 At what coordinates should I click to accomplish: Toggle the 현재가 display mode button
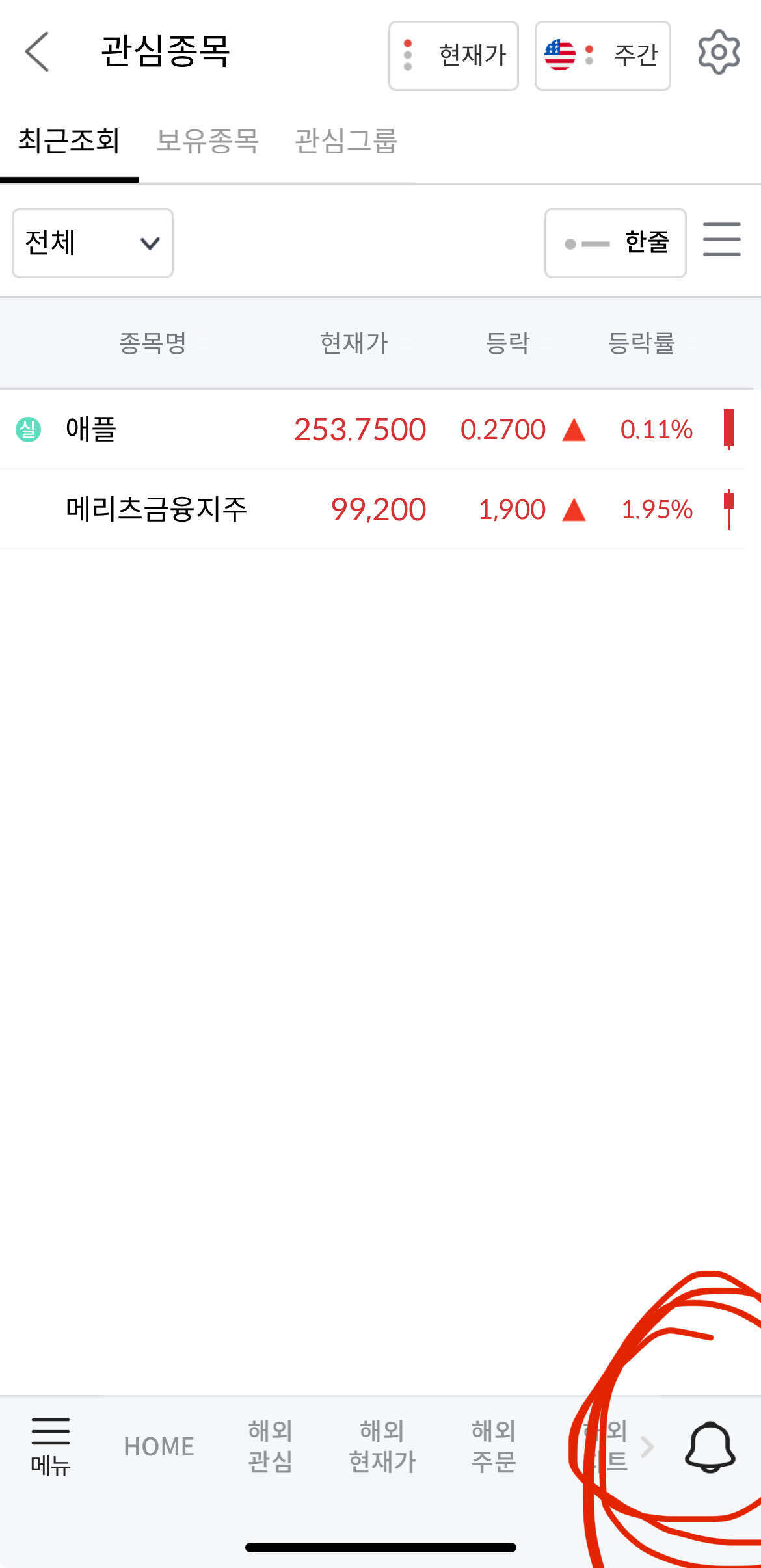point(454,55)
